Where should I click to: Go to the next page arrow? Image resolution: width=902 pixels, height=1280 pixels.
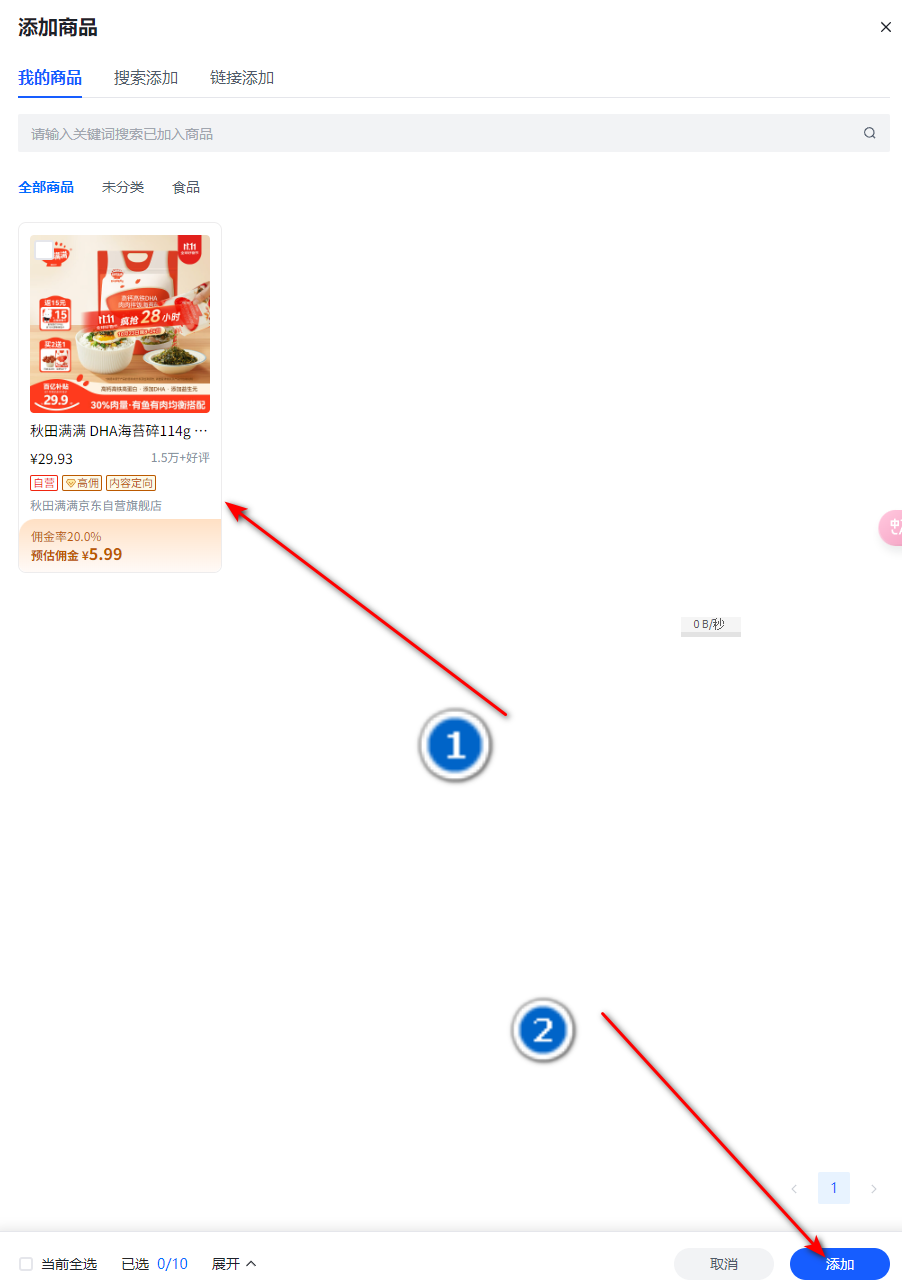coord(873,1188)
